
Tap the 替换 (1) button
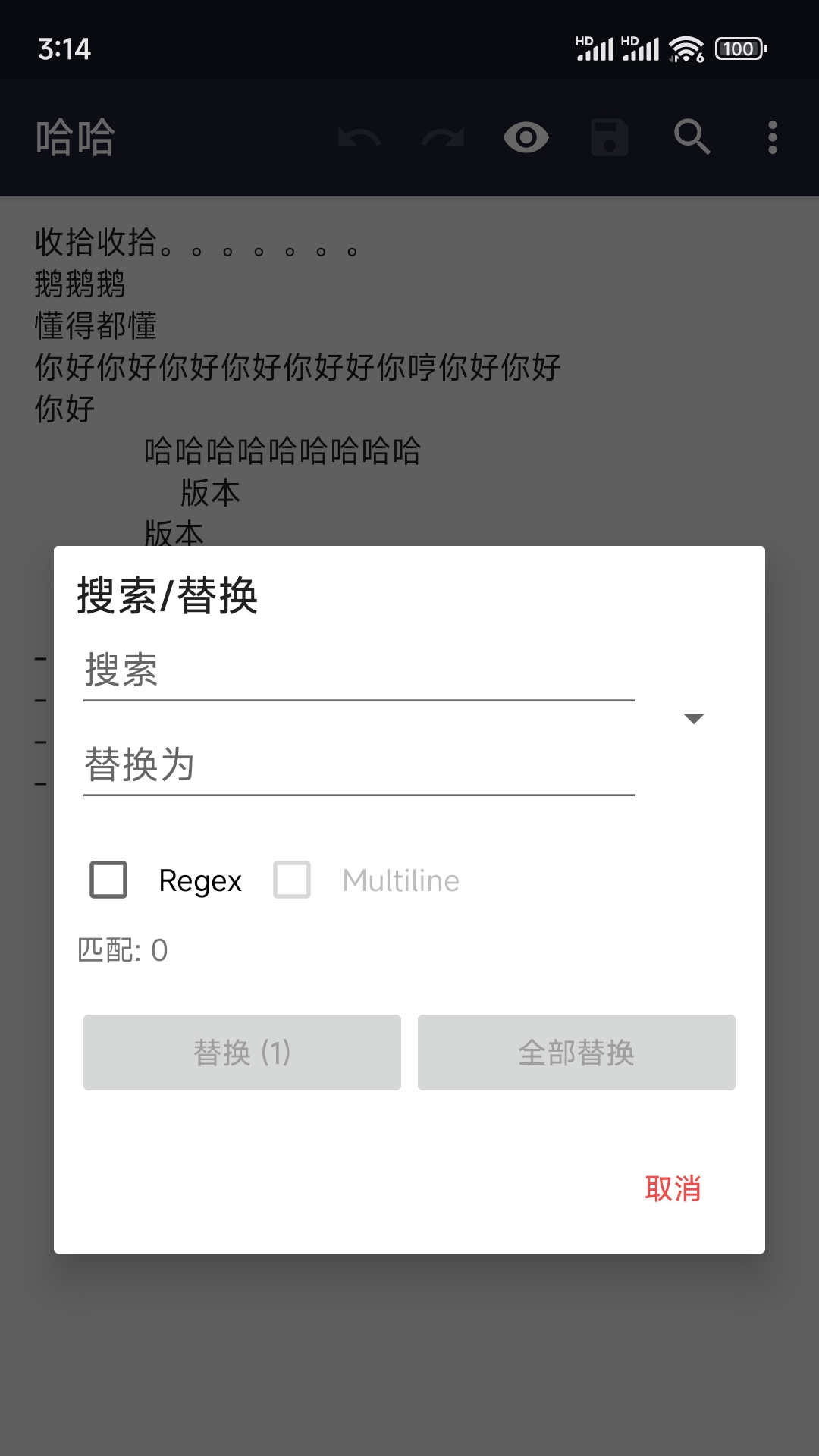click(242, 1053)
